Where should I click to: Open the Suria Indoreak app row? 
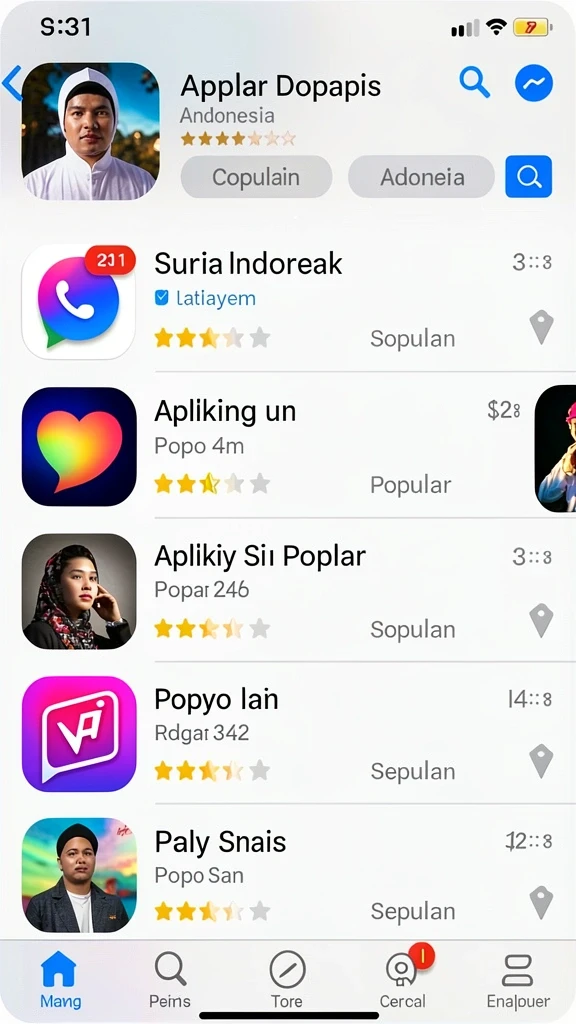287,302
